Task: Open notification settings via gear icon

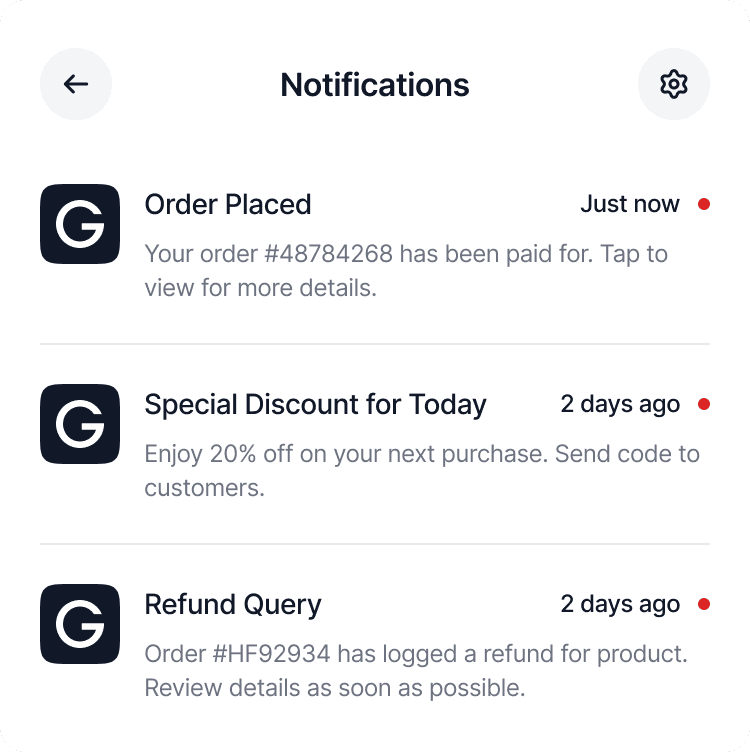Action: (x=674, y=84)
